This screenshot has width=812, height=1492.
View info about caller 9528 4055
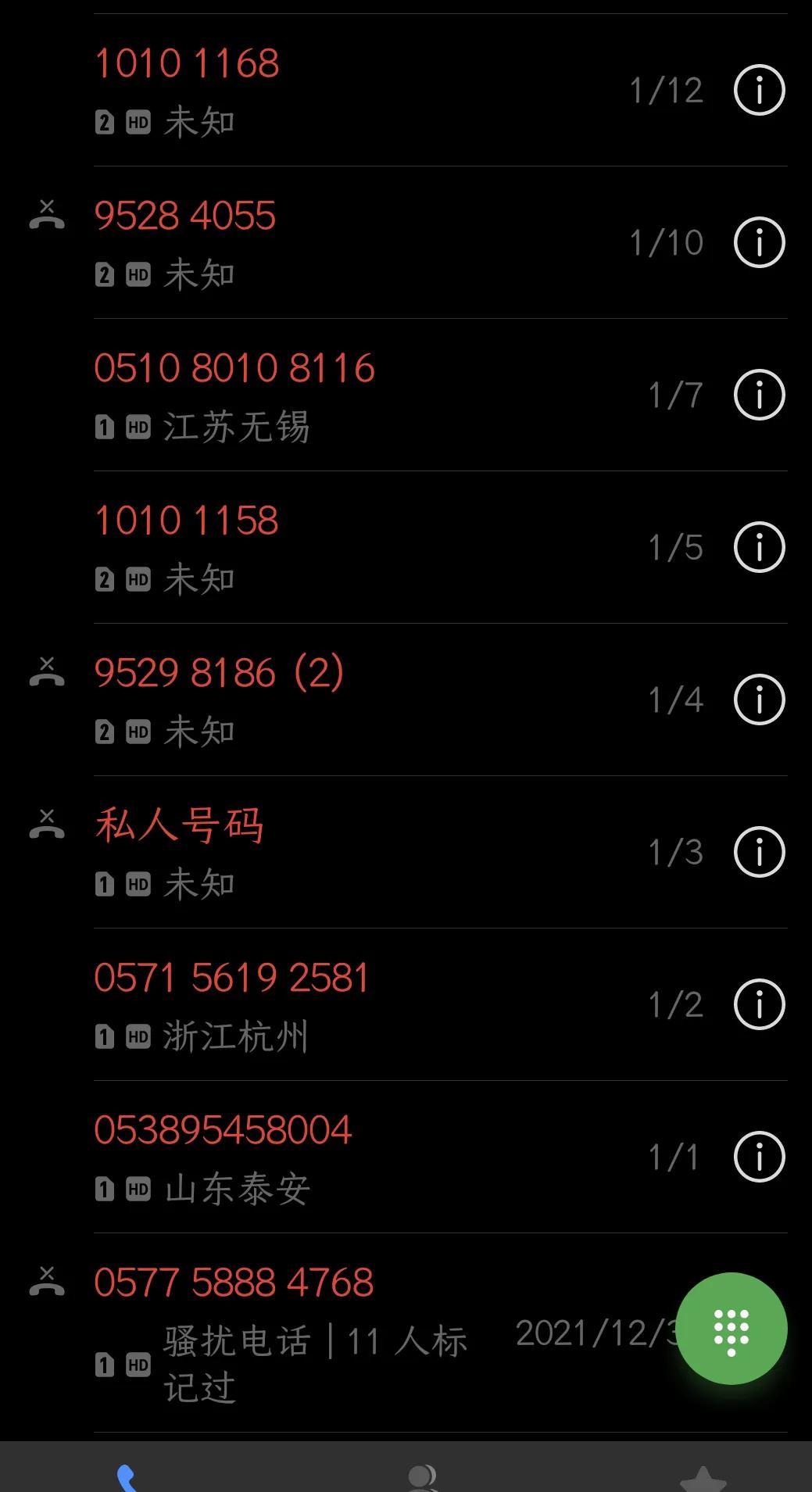coord(759,242)
